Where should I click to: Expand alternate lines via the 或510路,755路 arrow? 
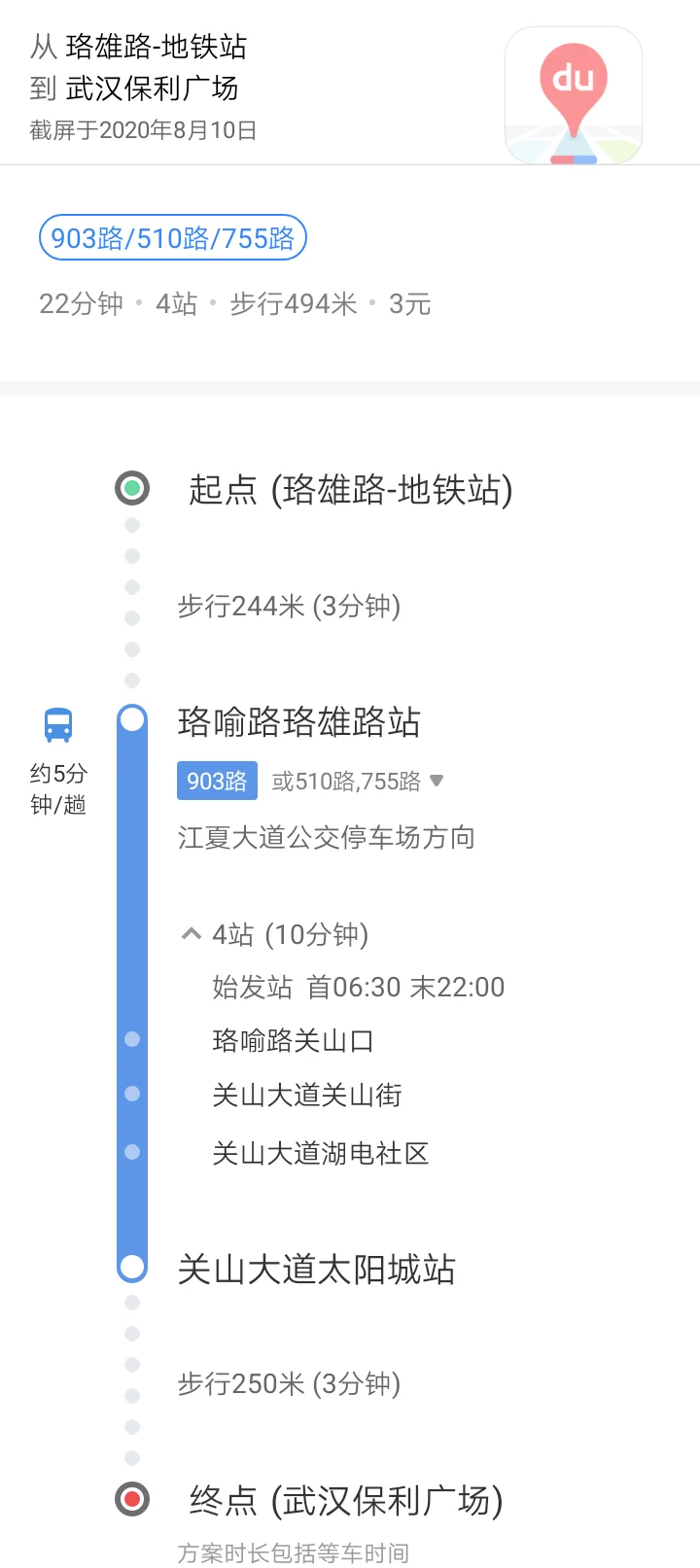[x=436, y=780]
